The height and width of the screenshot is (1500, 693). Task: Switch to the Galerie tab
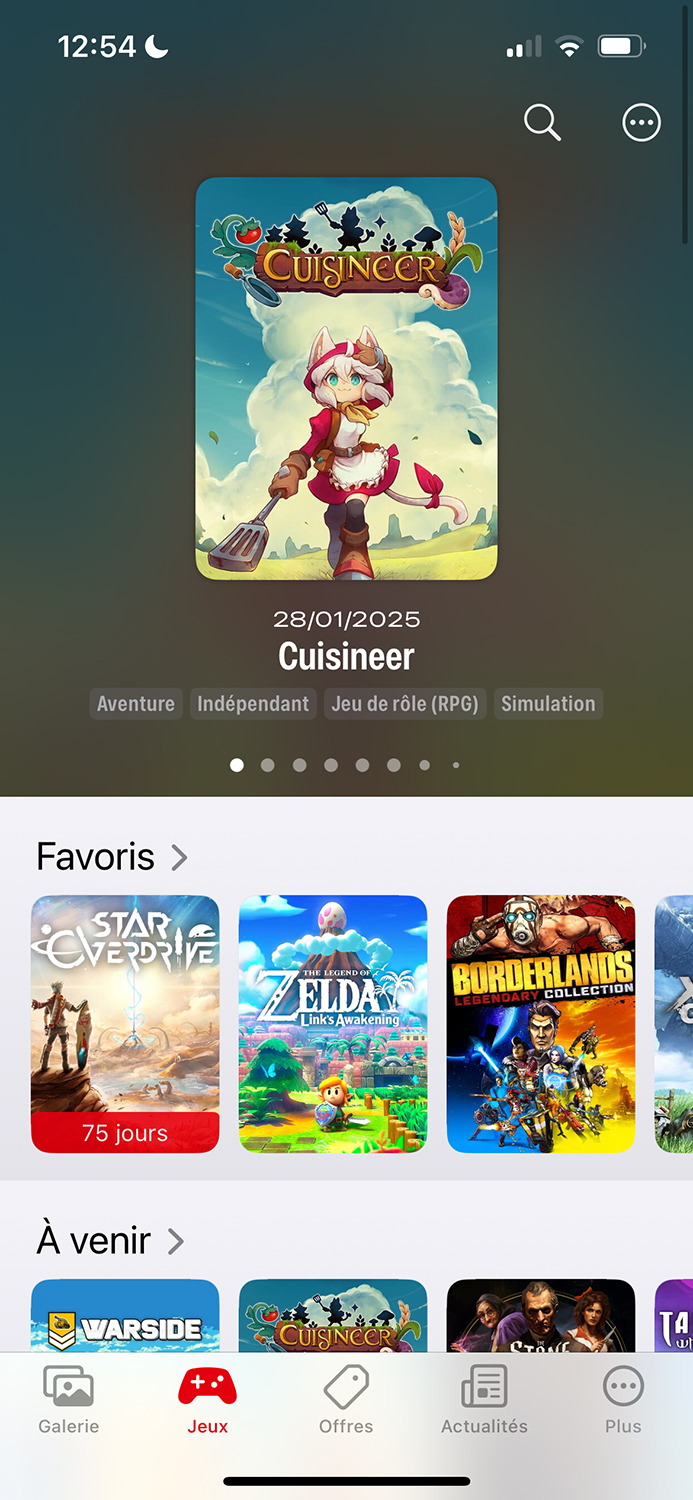tap(69, 1401)
